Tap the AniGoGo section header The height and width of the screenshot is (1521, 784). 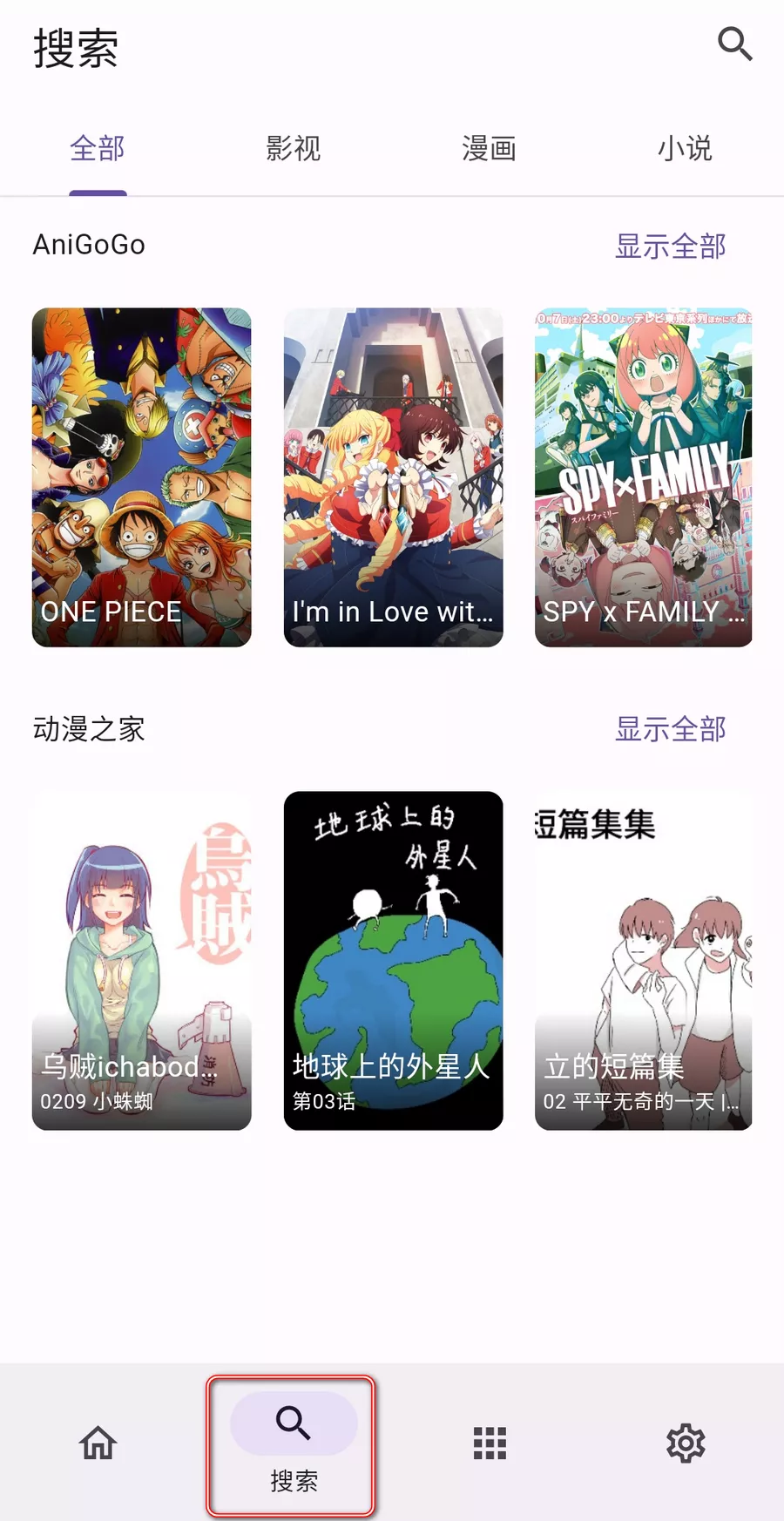click(88, 245)
